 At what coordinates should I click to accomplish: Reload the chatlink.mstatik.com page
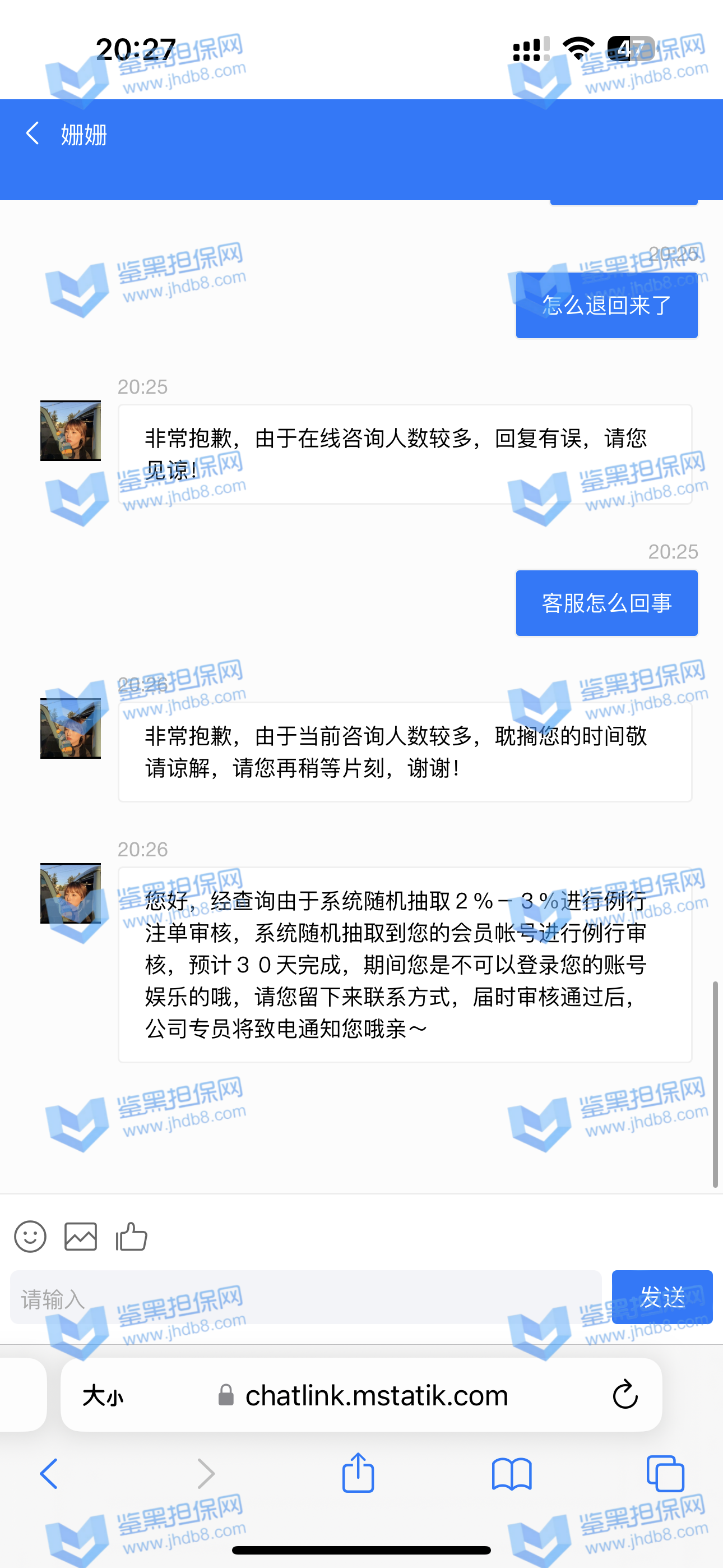(x=624, y=1395)
